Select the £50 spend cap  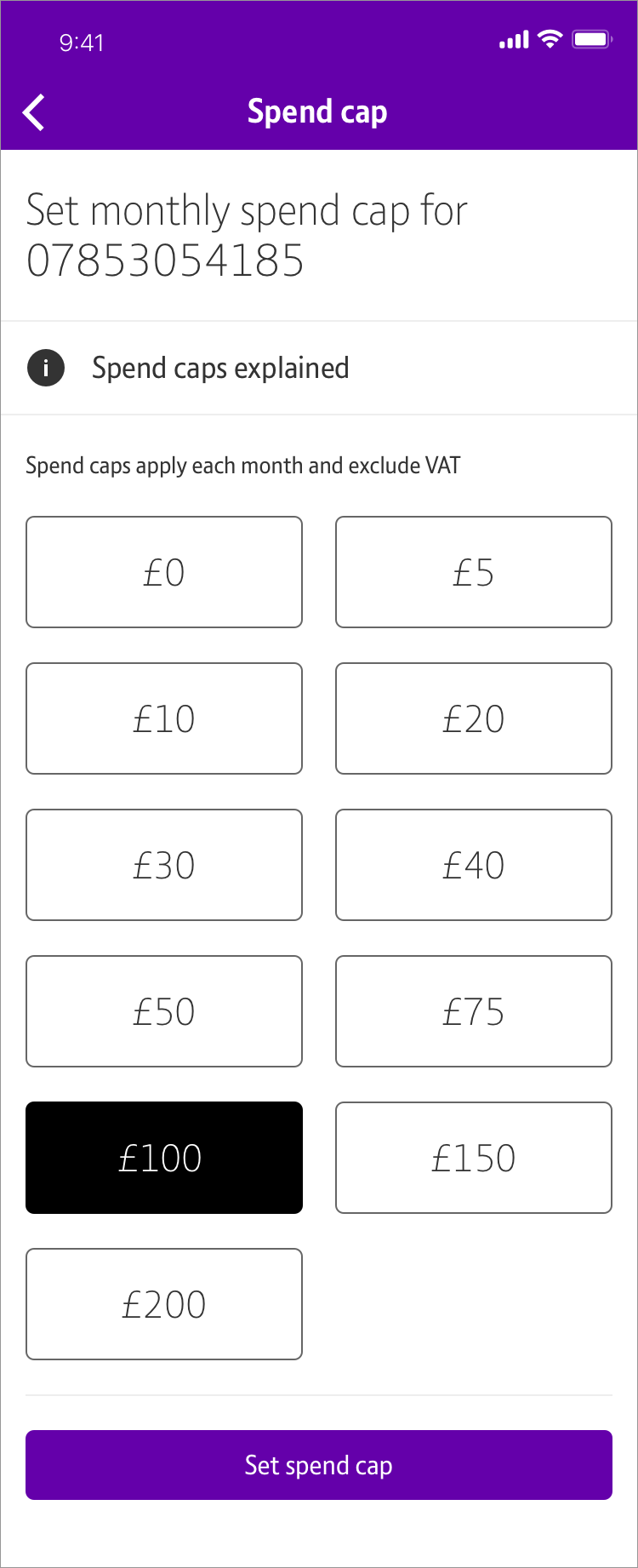(x=164, y=1011)
